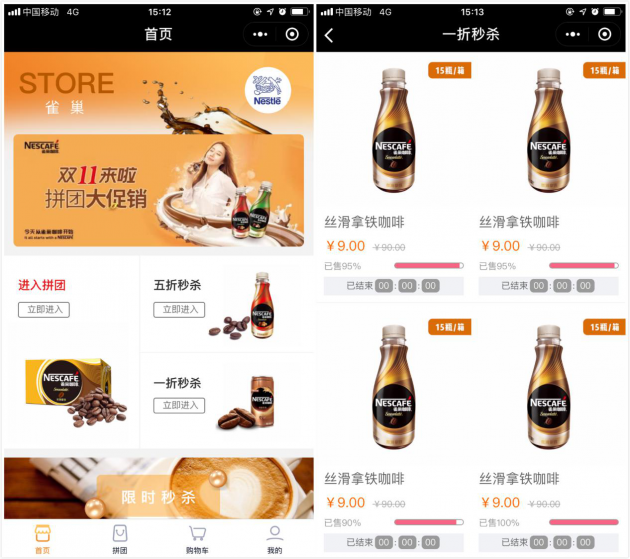Open the mini-program menu on 首页 page
Image resolution: width=630 pixels, height=559 pixels.
click(261, 34)
